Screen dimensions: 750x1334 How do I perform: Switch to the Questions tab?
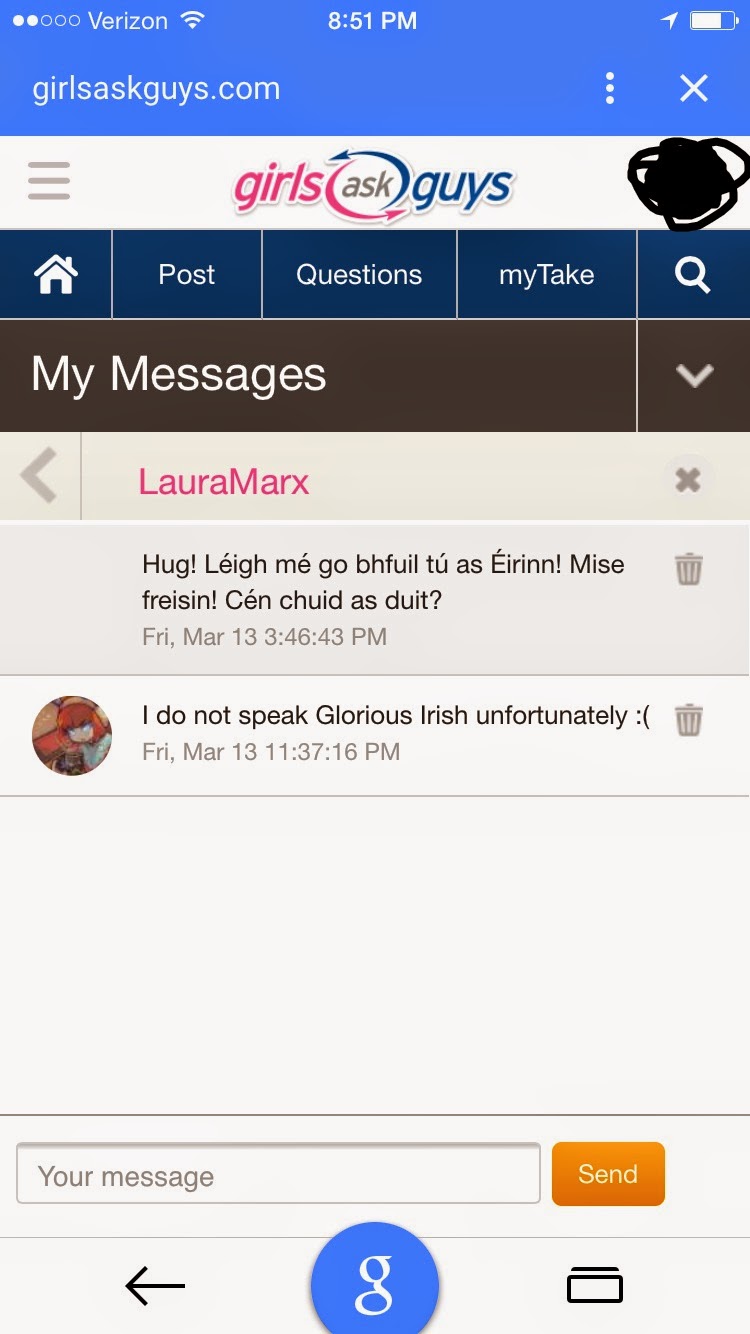pos(359,274)
